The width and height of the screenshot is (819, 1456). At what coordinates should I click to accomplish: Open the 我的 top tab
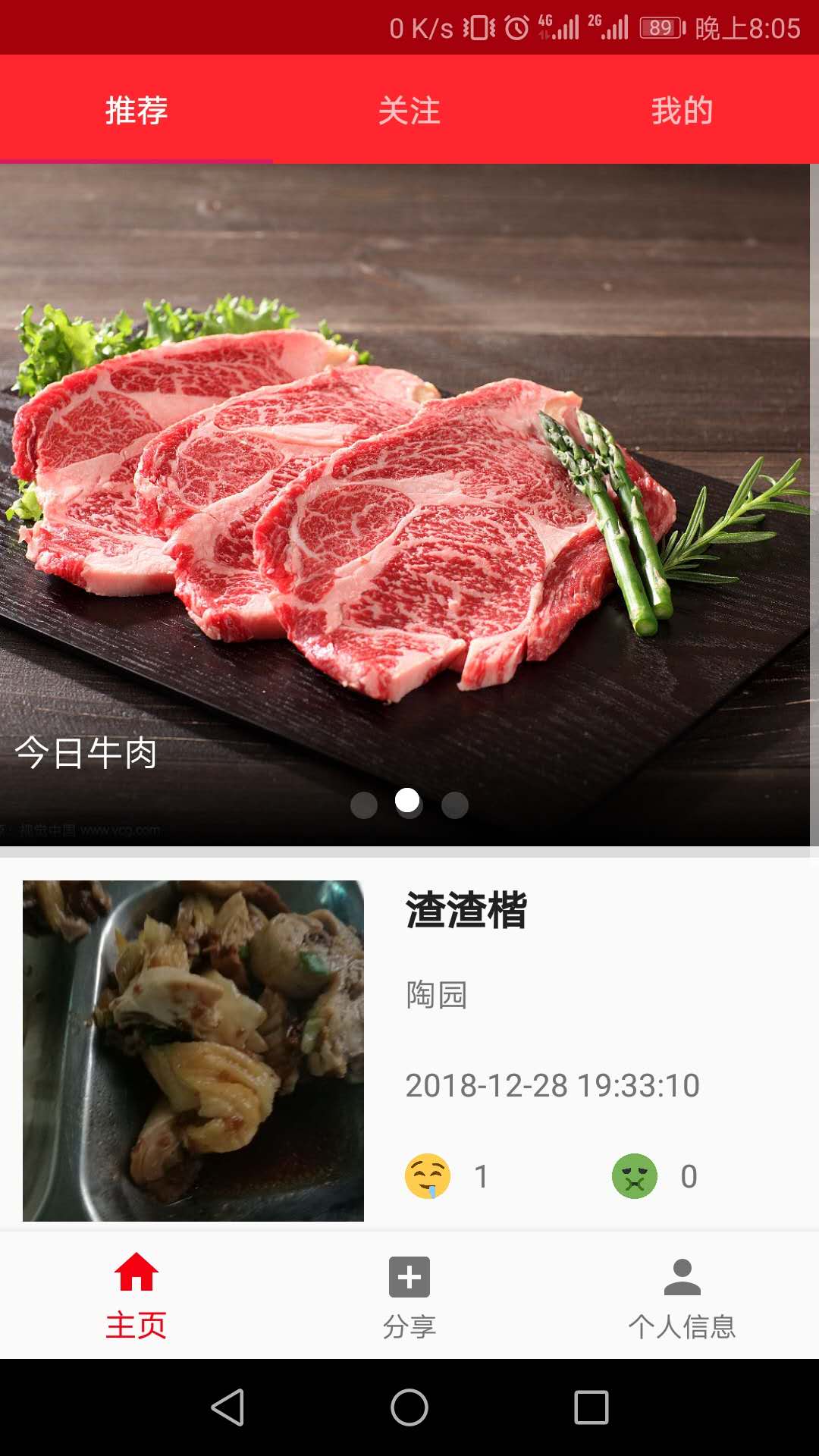(x=682, y=110)
